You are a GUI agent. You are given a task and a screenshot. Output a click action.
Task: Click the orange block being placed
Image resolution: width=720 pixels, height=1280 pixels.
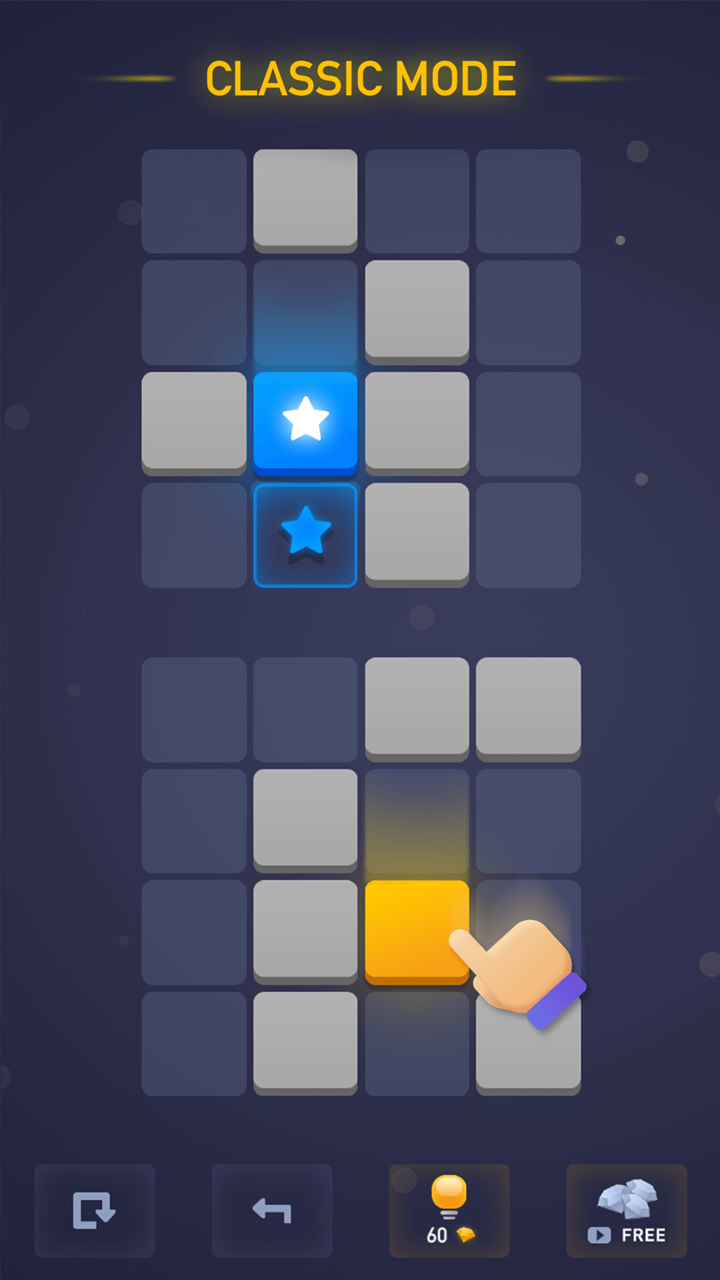click(416, 932)
